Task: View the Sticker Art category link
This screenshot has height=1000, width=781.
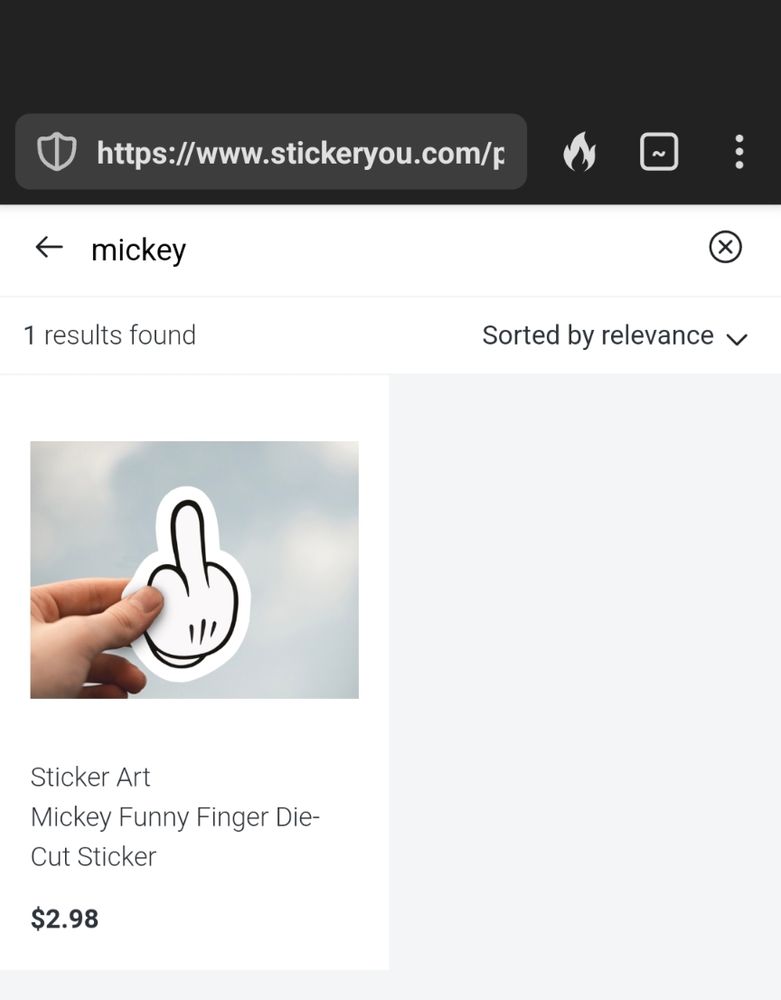Action: [x=90, y=777]
